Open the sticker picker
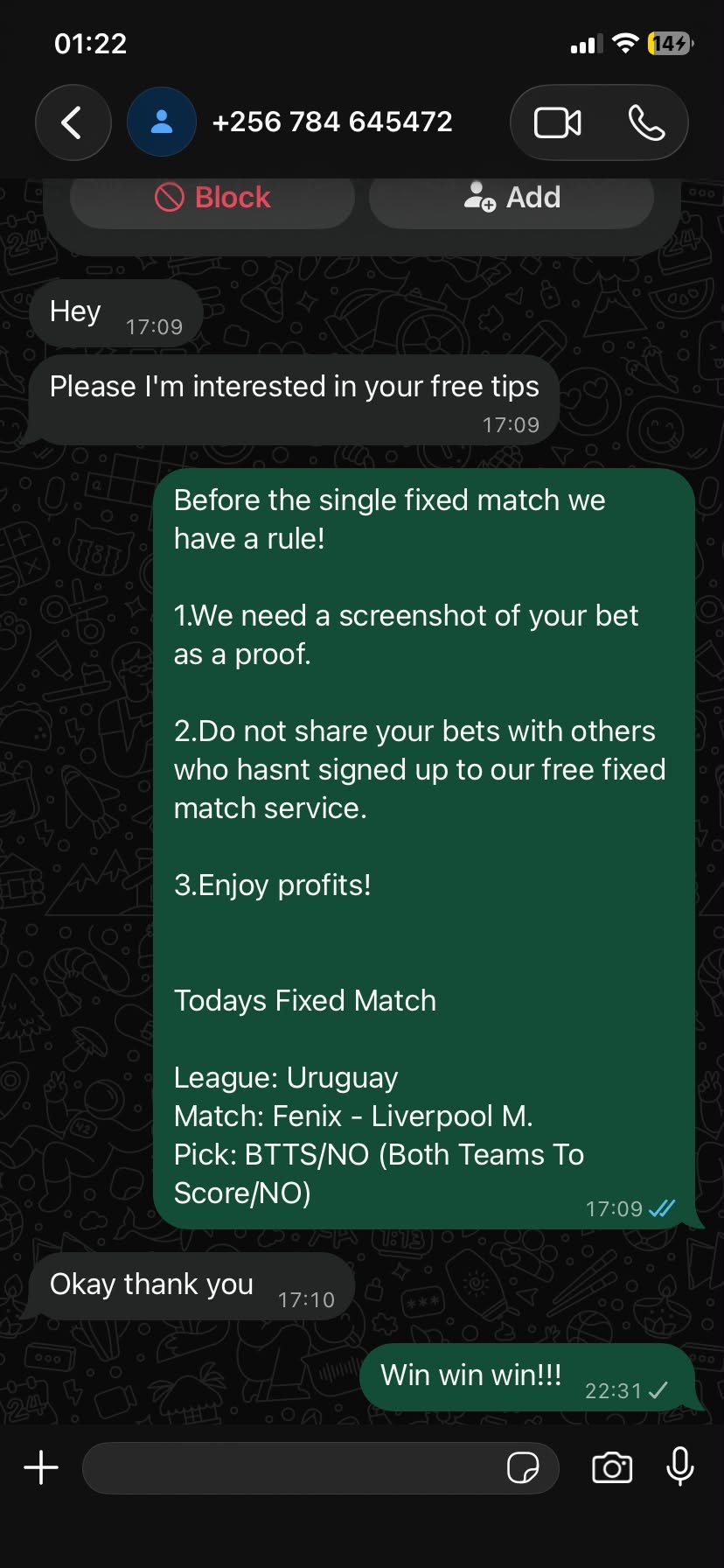 coord(523,1467)
